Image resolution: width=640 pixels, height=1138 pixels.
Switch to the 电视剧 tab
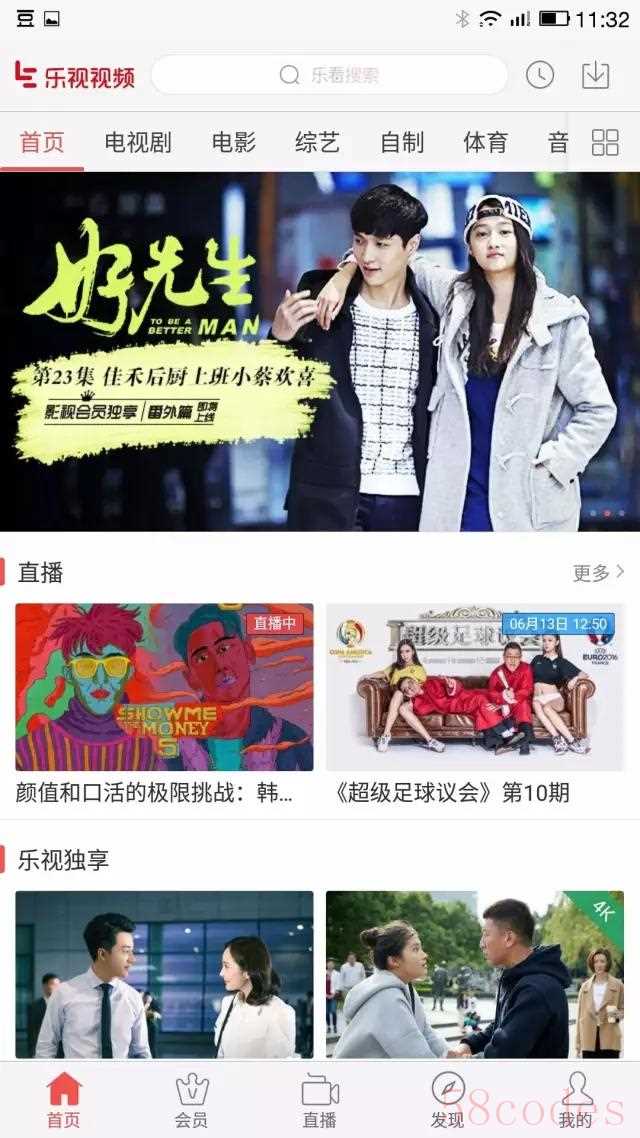[x=138, y=142]
